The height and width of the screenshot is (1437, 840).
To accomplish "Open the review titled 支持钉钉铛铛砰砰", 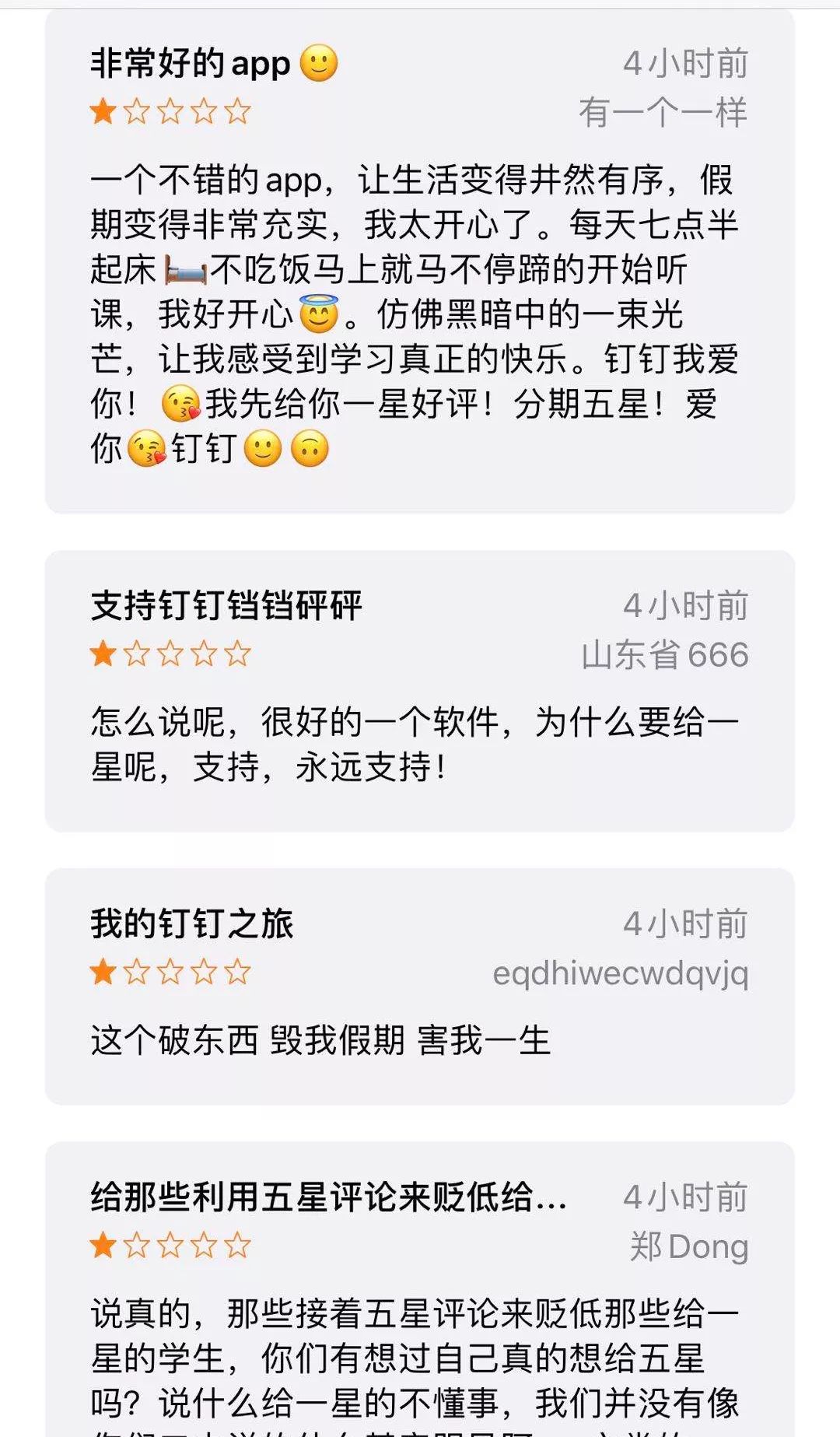I will (x=226, y=606).
